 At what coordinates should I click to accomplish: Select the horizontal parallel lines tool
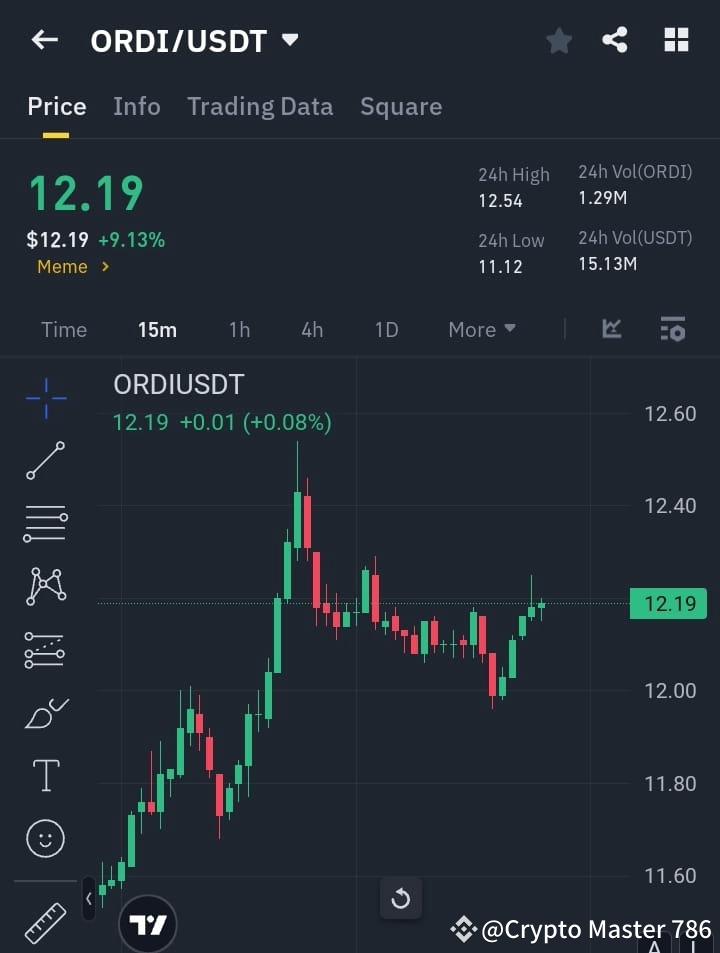coord(45,524)
